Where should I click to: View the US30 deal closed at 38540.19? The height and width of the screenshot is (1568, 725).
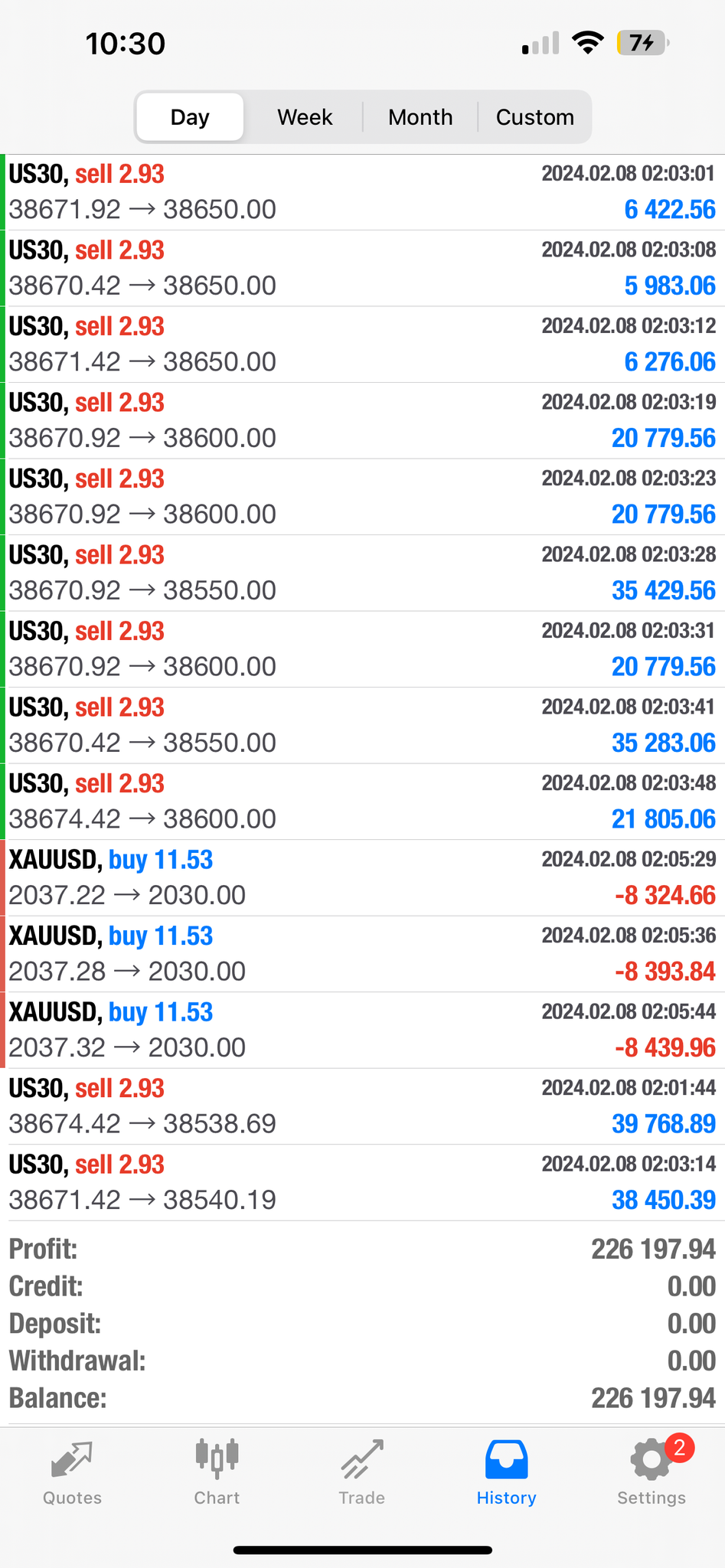click(362, 1182)
